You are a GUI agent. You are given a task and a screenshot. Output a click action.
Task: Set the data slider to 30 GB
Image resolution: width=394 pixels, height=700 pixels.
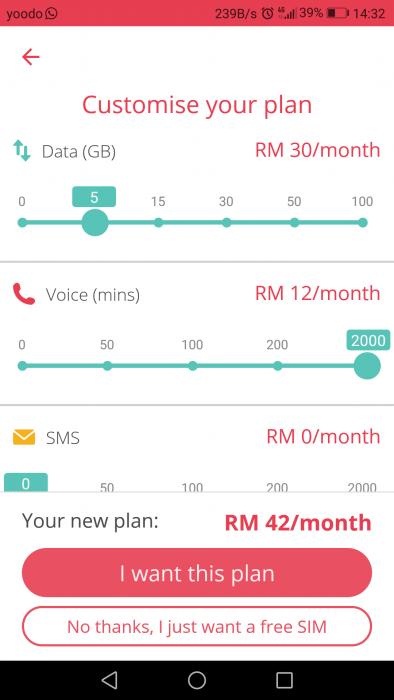coord(227,222)
